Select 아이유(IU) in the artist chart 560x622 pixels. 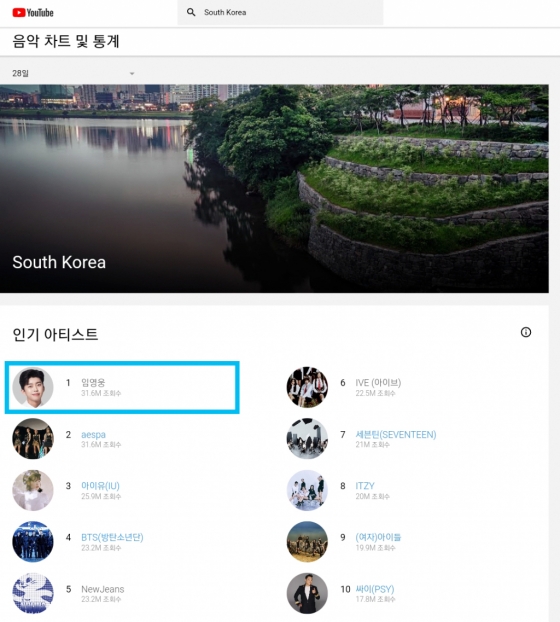coord(100,486)
